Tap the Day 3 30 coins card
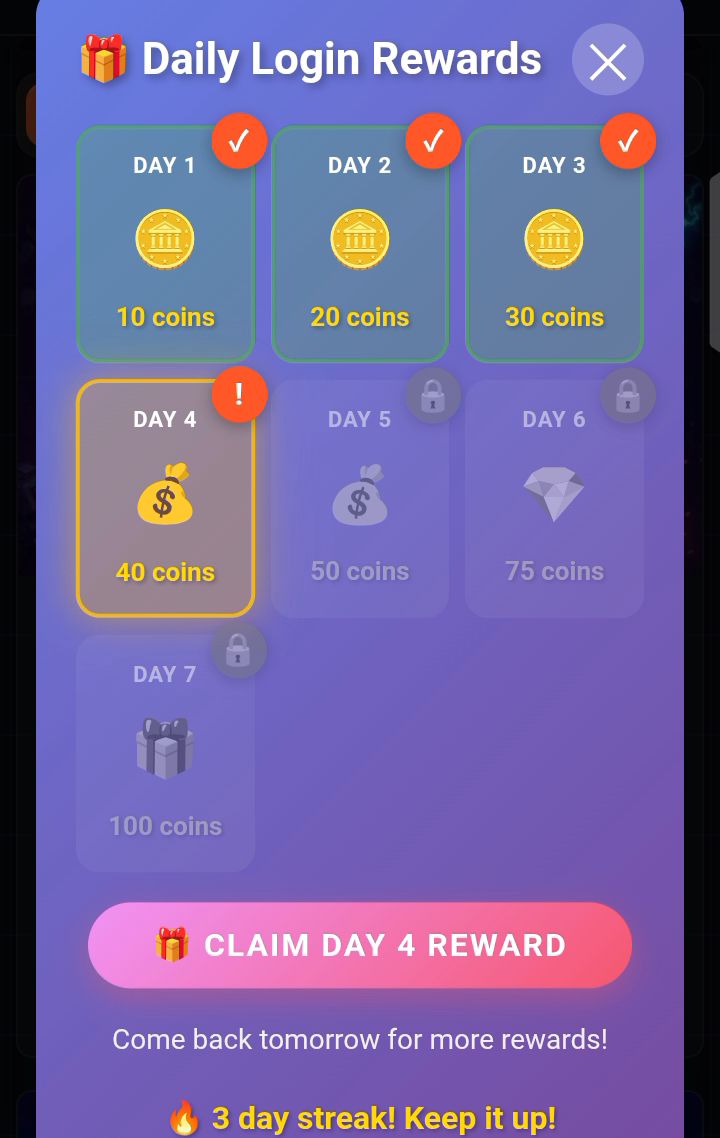 [554, 244]
